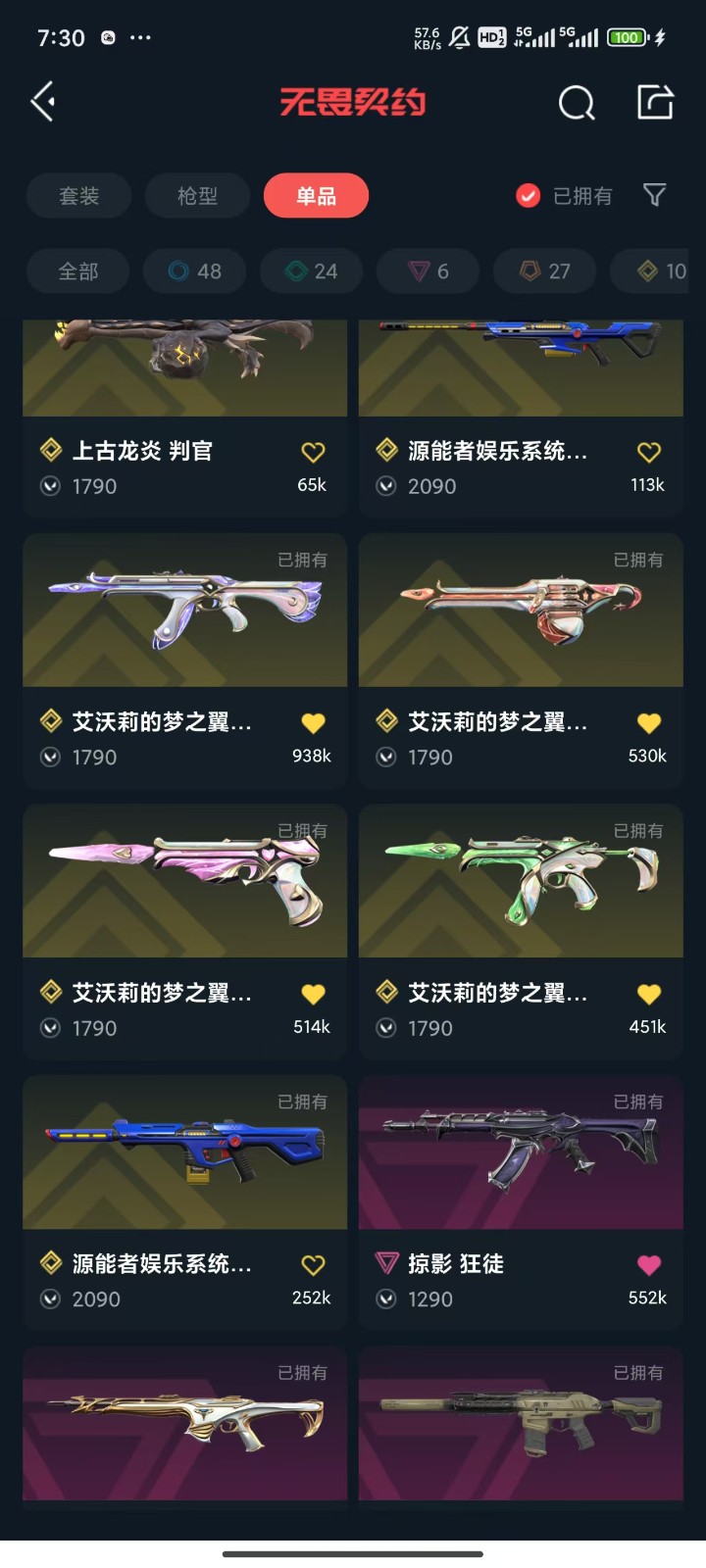Select the 全部 rarity chip
This screenshot has width=706, height=1568.
[78, 271]
